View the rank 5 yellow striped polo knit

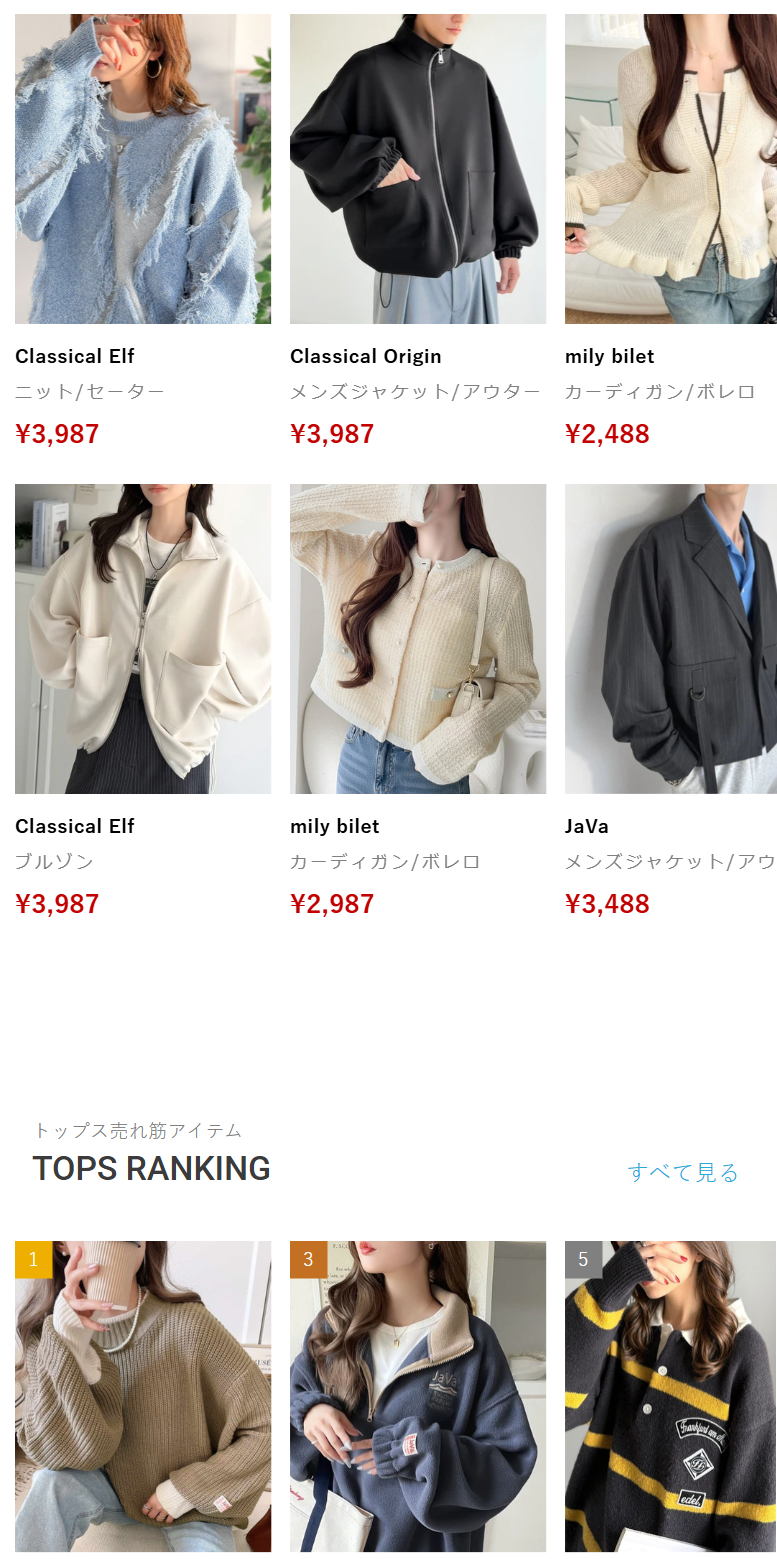click(x=670, y=1396)
